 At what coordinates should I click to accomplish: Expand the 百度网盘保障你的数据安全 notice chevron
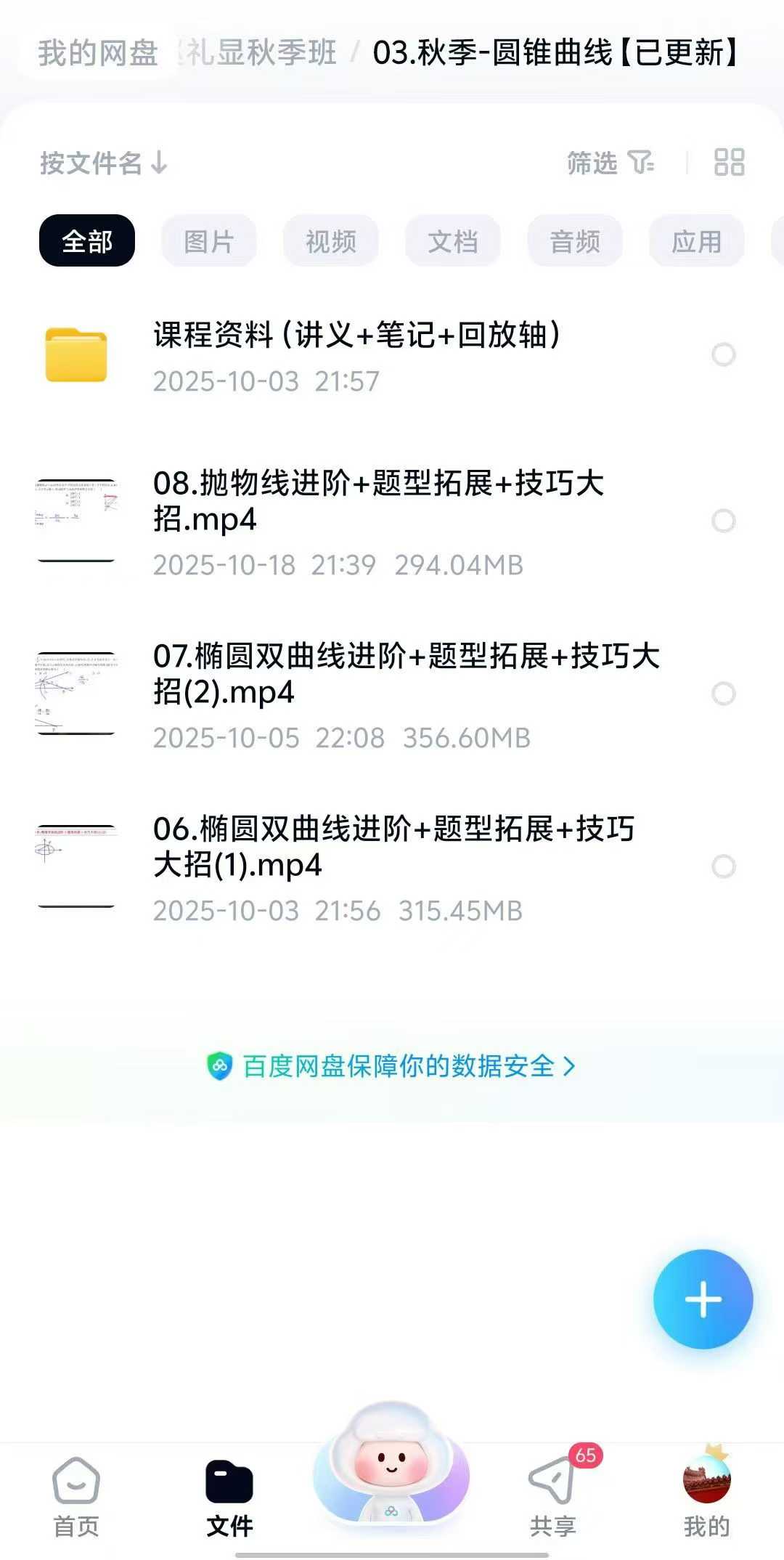click(x=572, y=1065)
